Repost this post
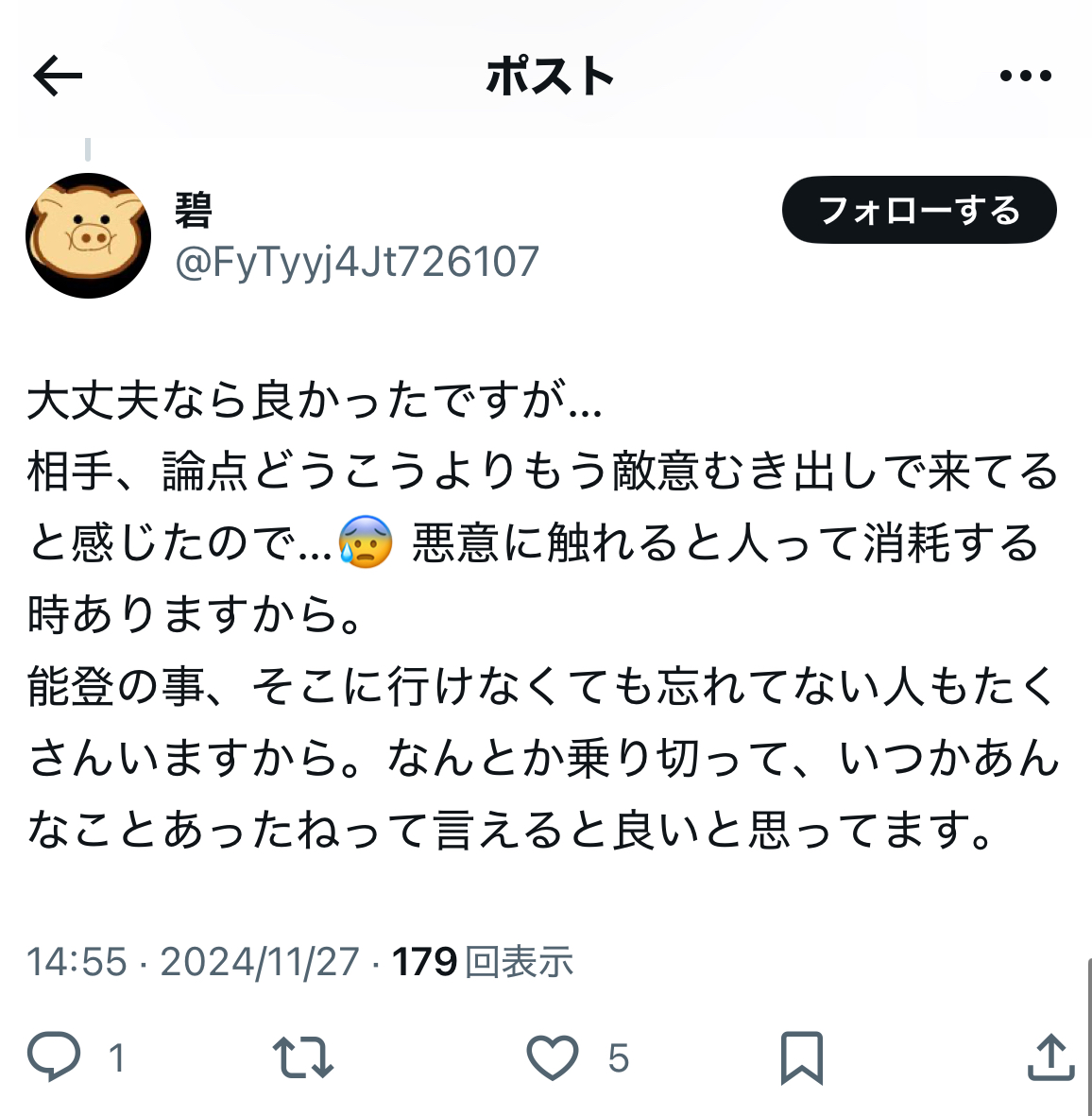This screenshot has height=1116, width=1092. tap(302, 1057)
